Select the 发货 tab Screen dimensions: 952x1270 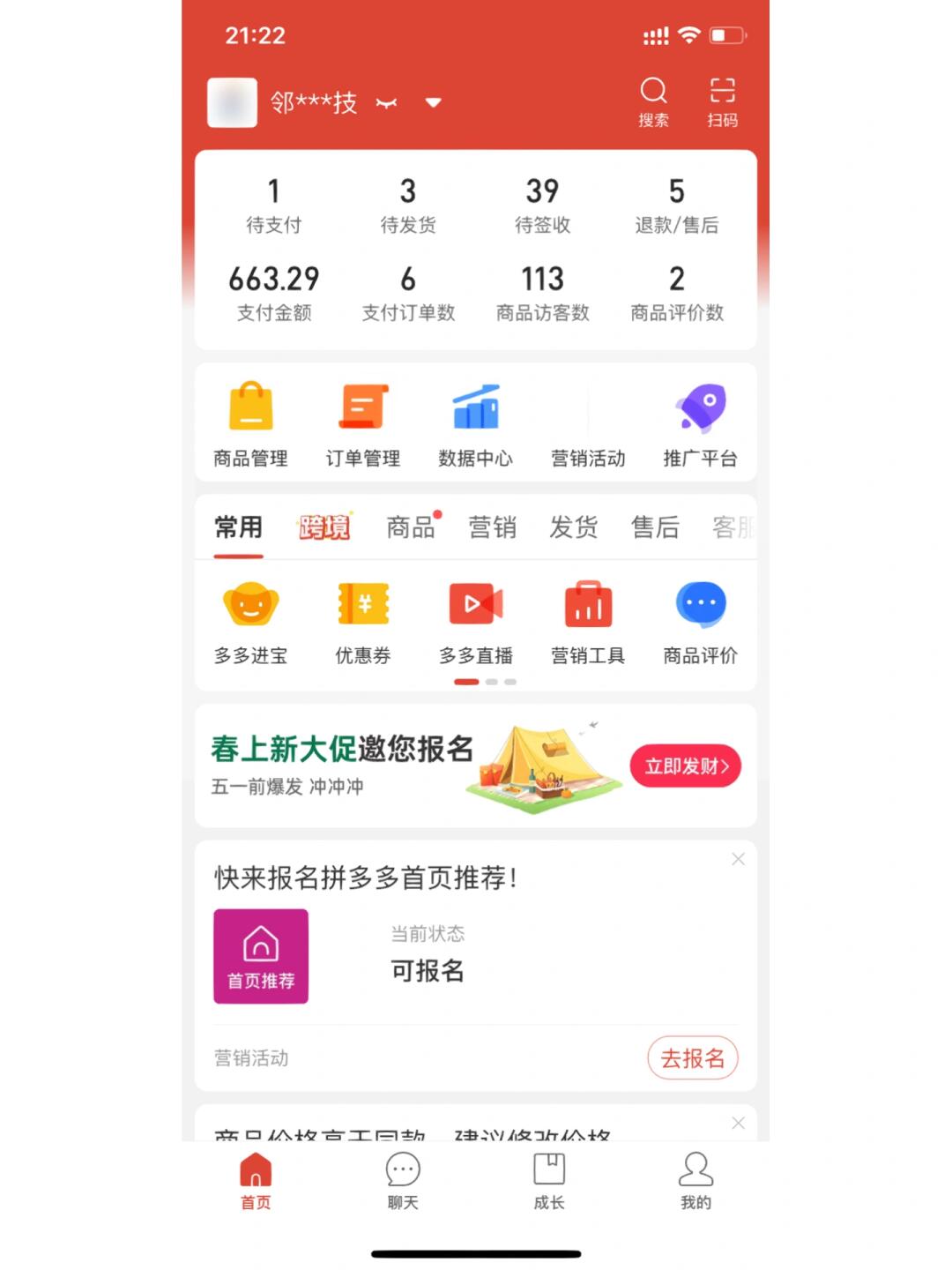573,527
